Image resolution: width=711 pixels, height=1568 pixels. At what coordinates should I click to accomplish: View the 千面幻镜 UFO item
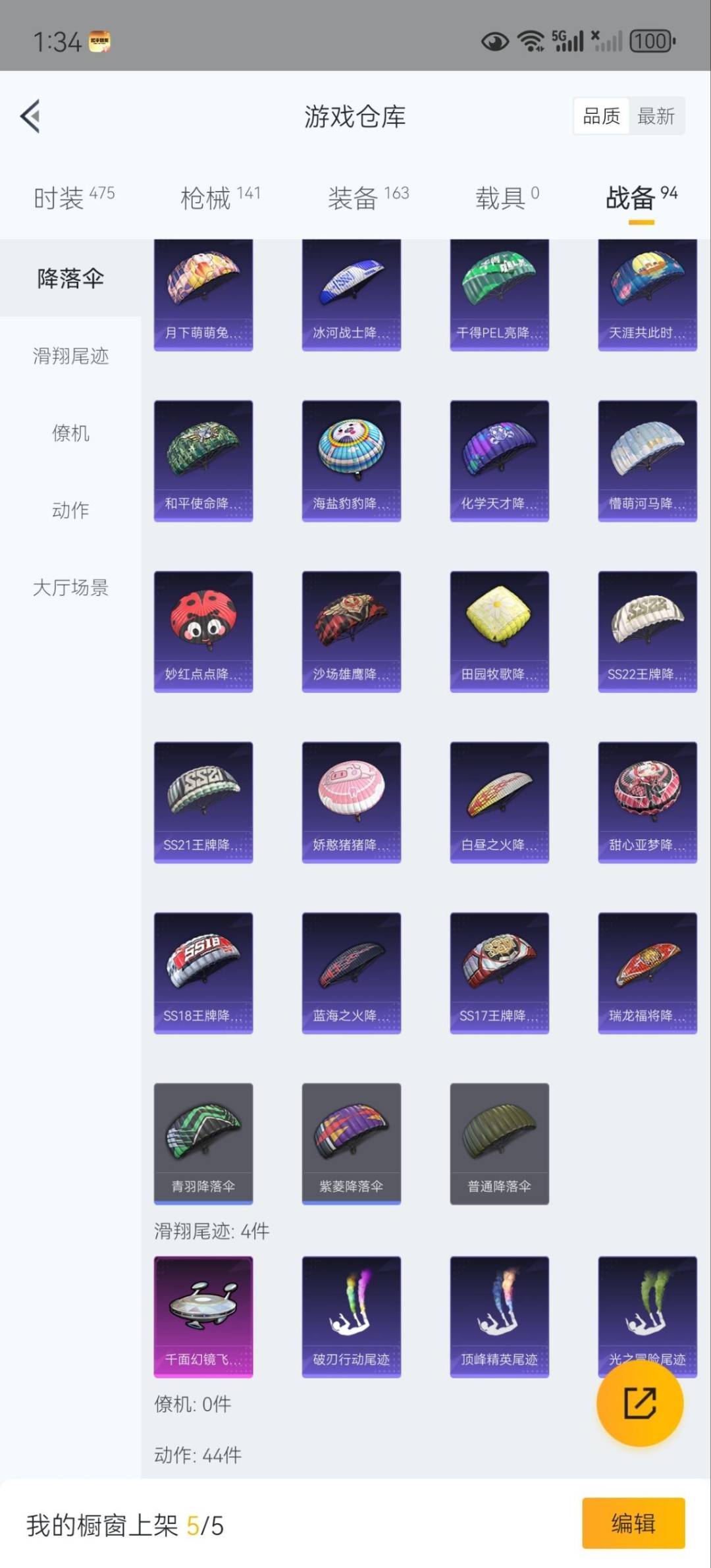click(x=203, y=1315)
